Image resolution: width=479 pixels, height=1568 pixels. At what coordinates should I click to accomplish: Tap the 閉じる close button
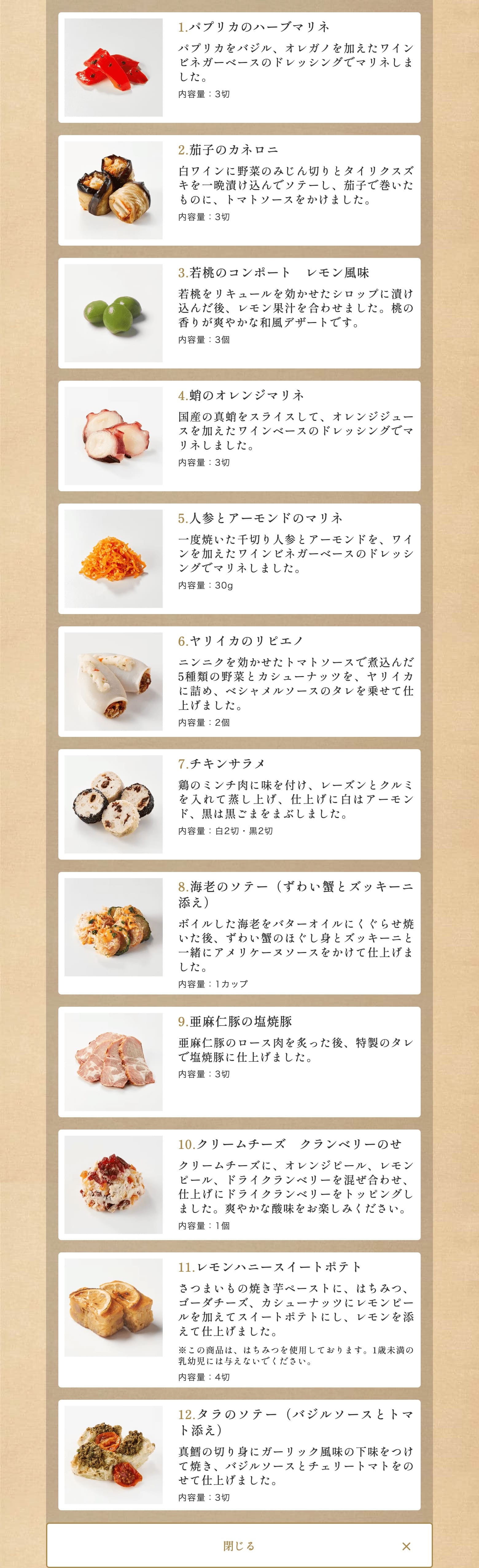tap(239, 1545)
